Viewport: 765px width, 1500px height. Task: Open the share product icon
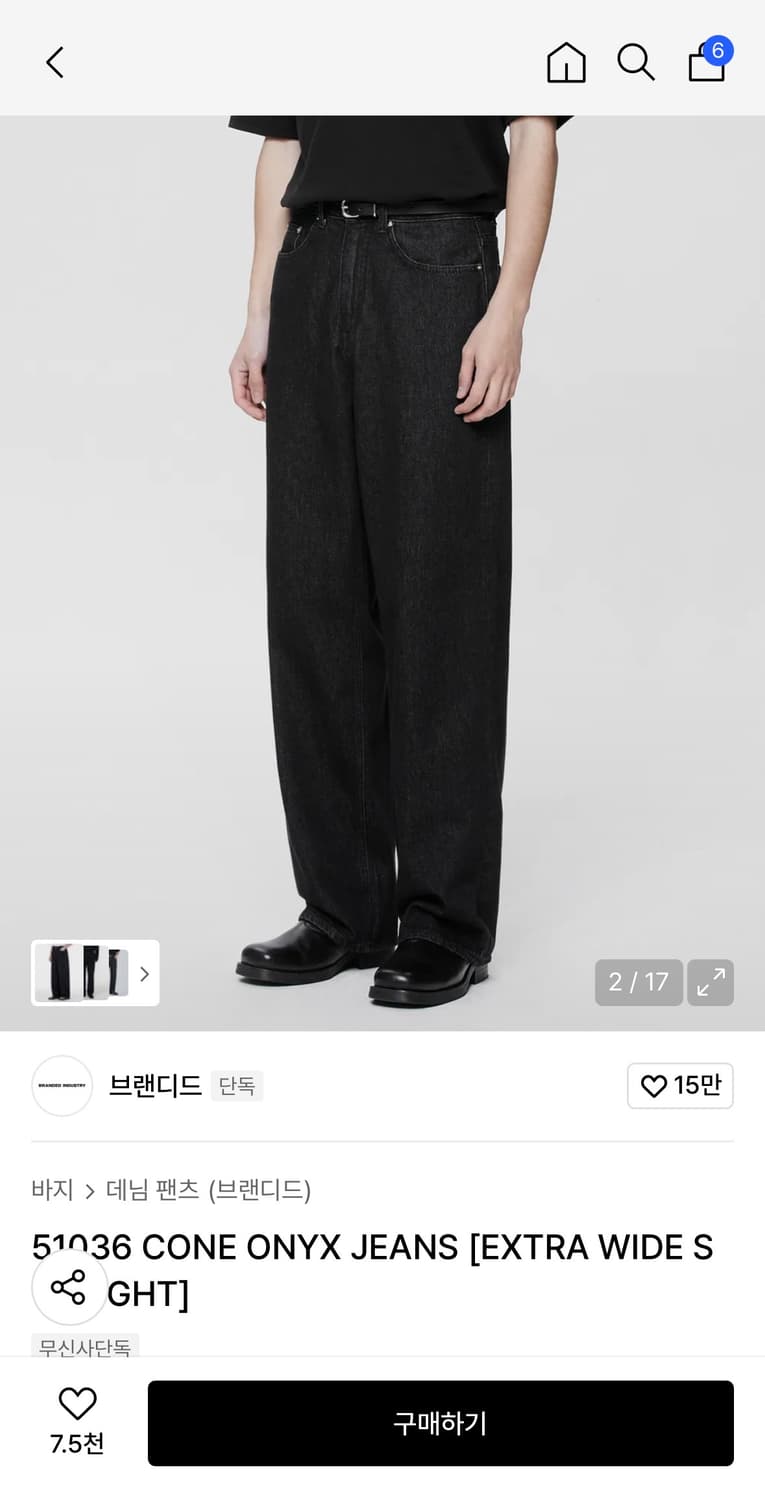click(69, 1289)
